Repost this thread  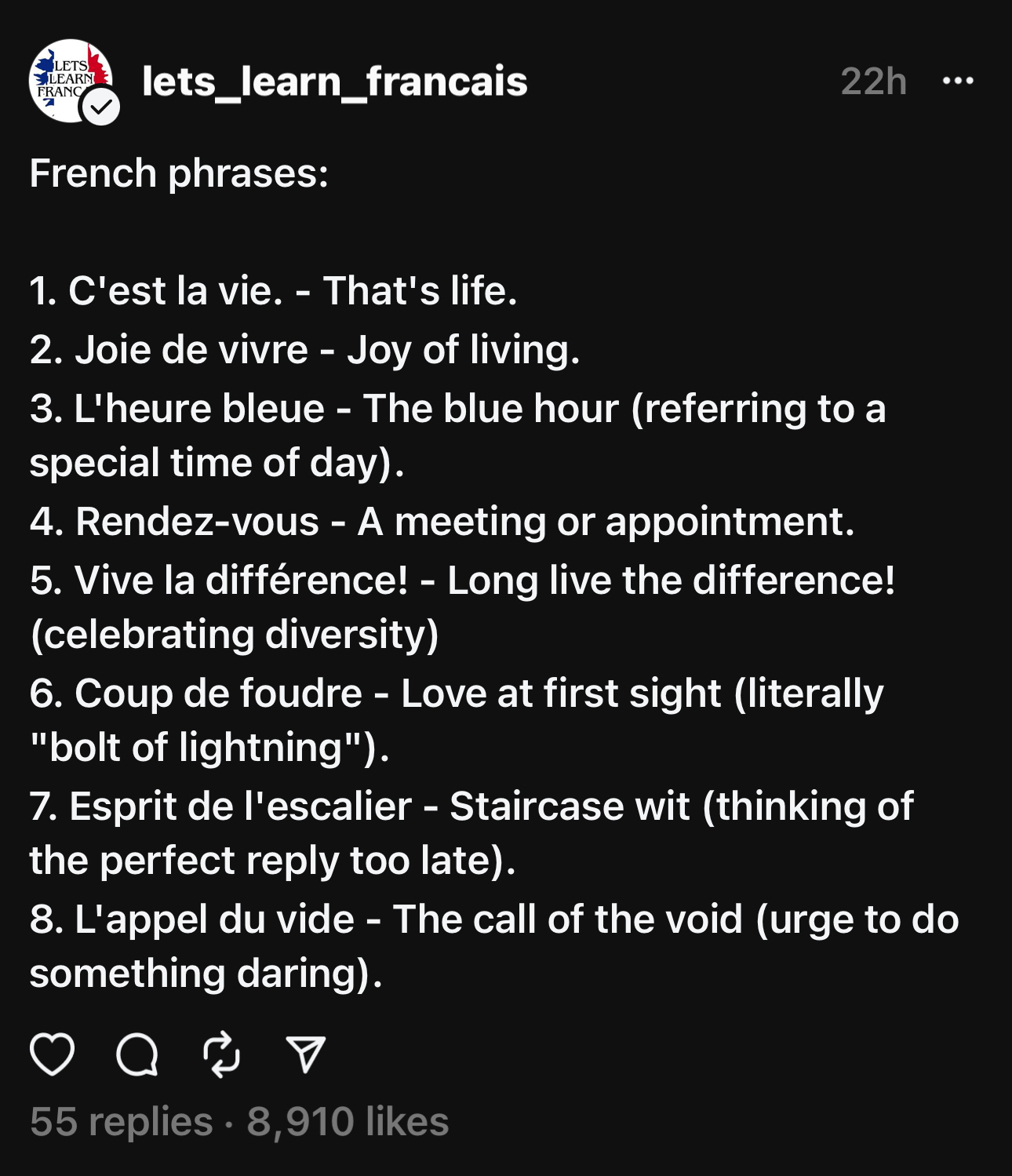tap(221, 1054)
